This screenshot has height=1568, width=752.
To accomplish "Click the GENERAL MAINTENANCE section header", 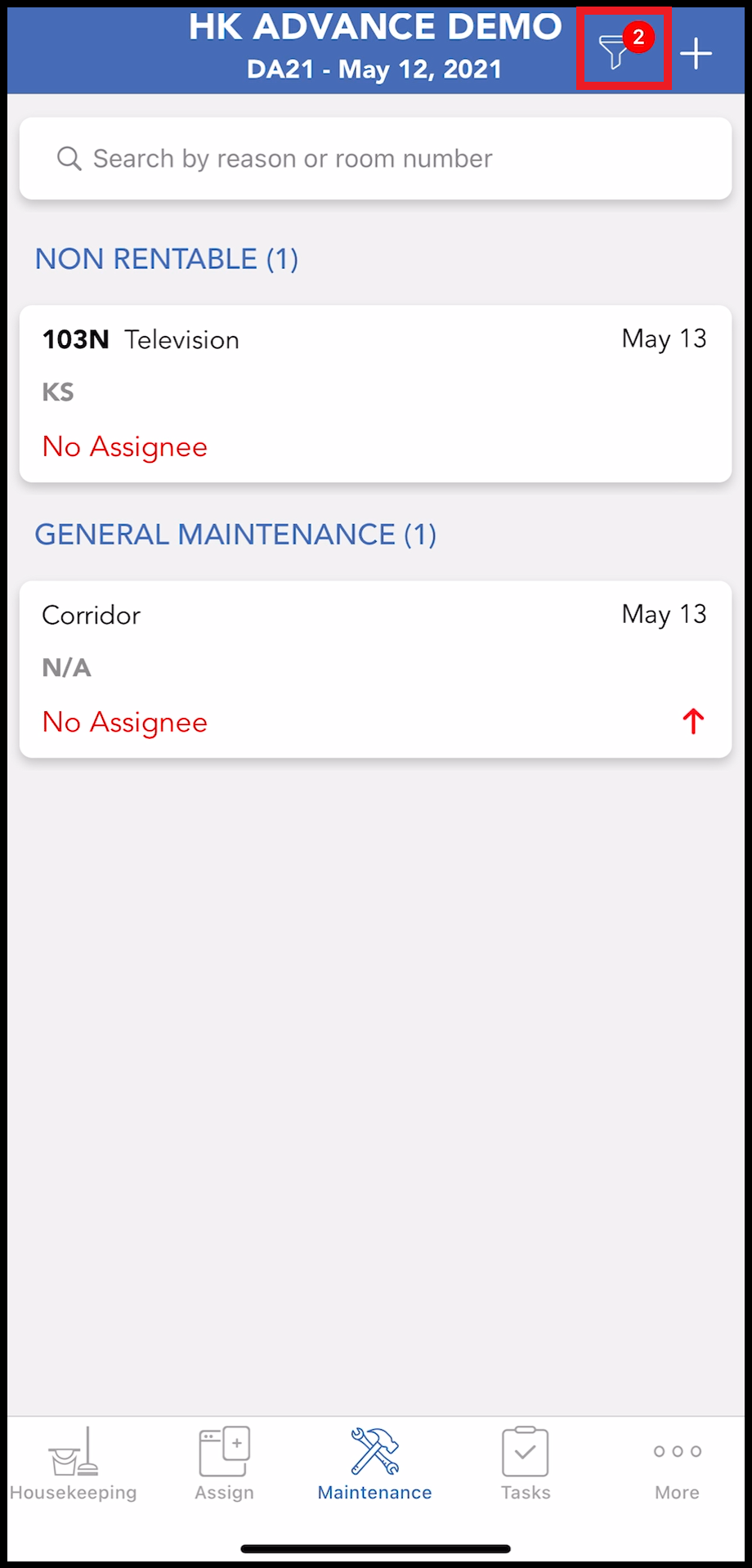I will pos(235,534).
